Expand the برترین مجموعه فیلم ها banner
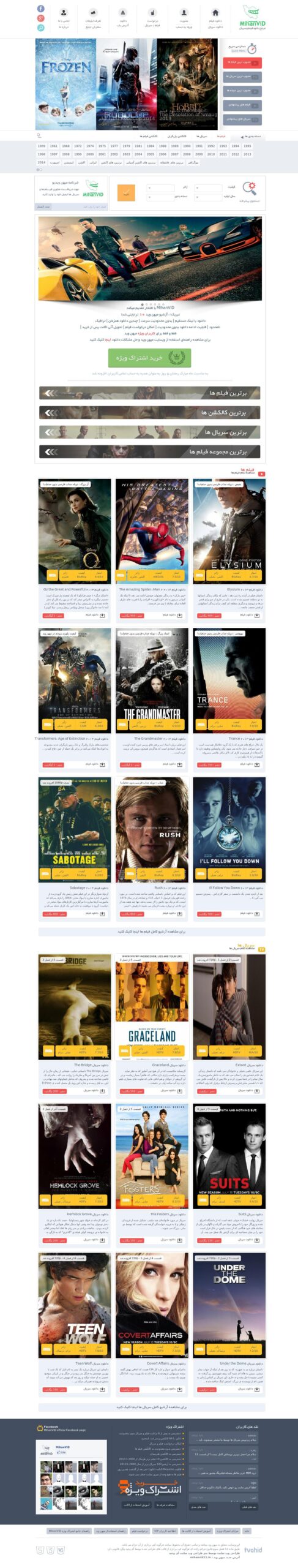 (x=150, y=451)
